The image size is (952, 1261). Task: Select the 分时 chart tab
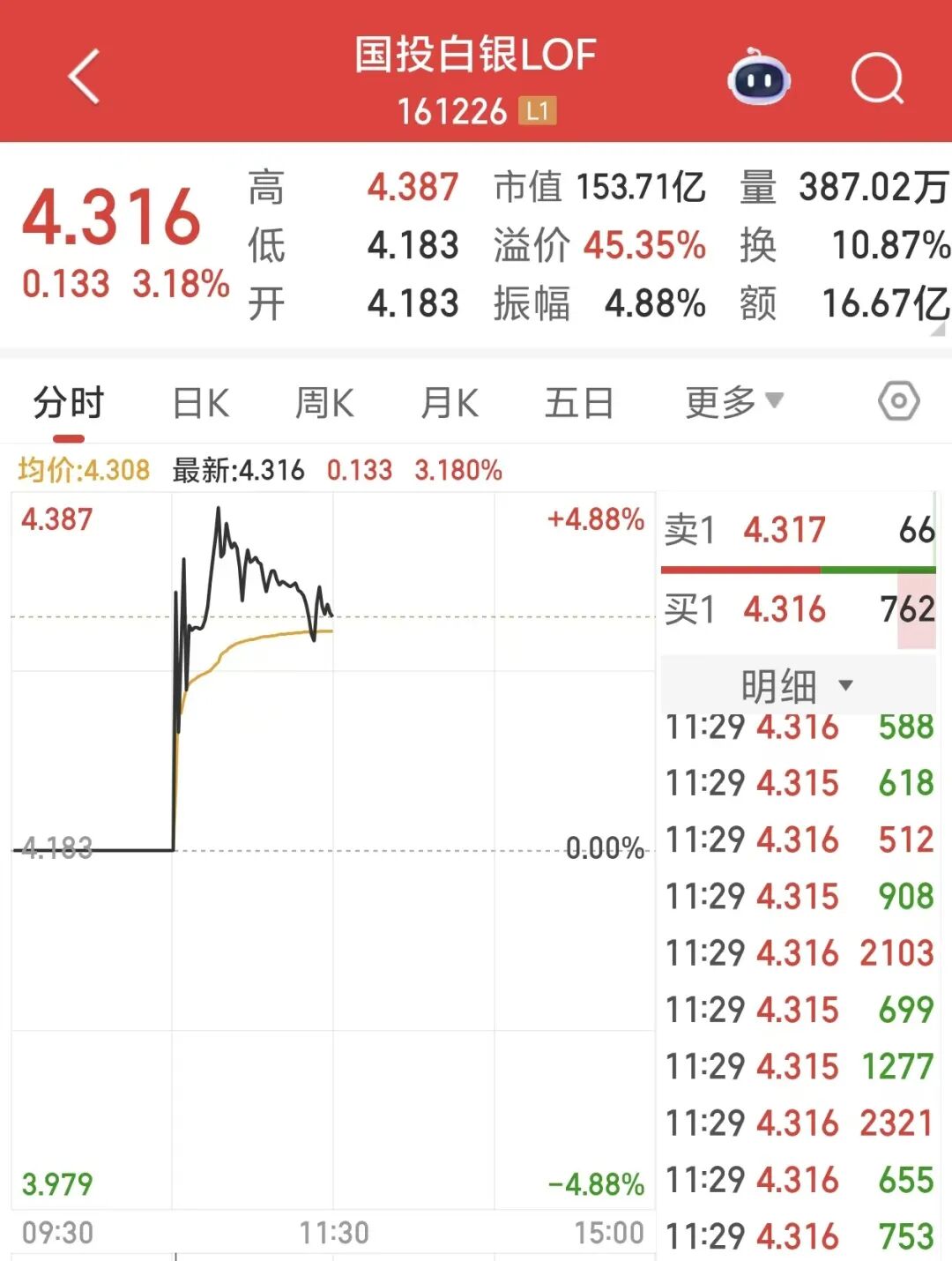tap(69, 403)
